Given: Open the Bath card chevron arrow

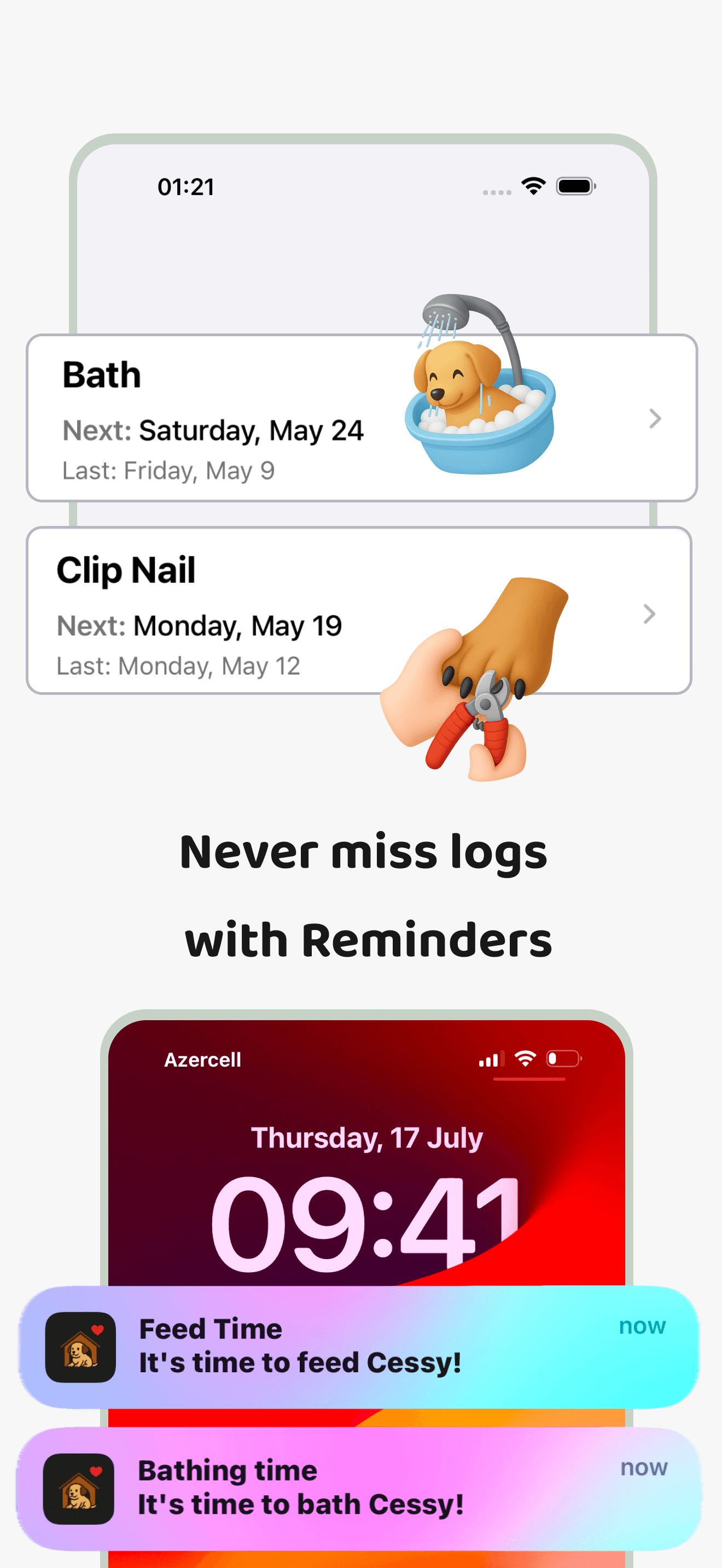Looking at the screenshot, I should [655, 418].
